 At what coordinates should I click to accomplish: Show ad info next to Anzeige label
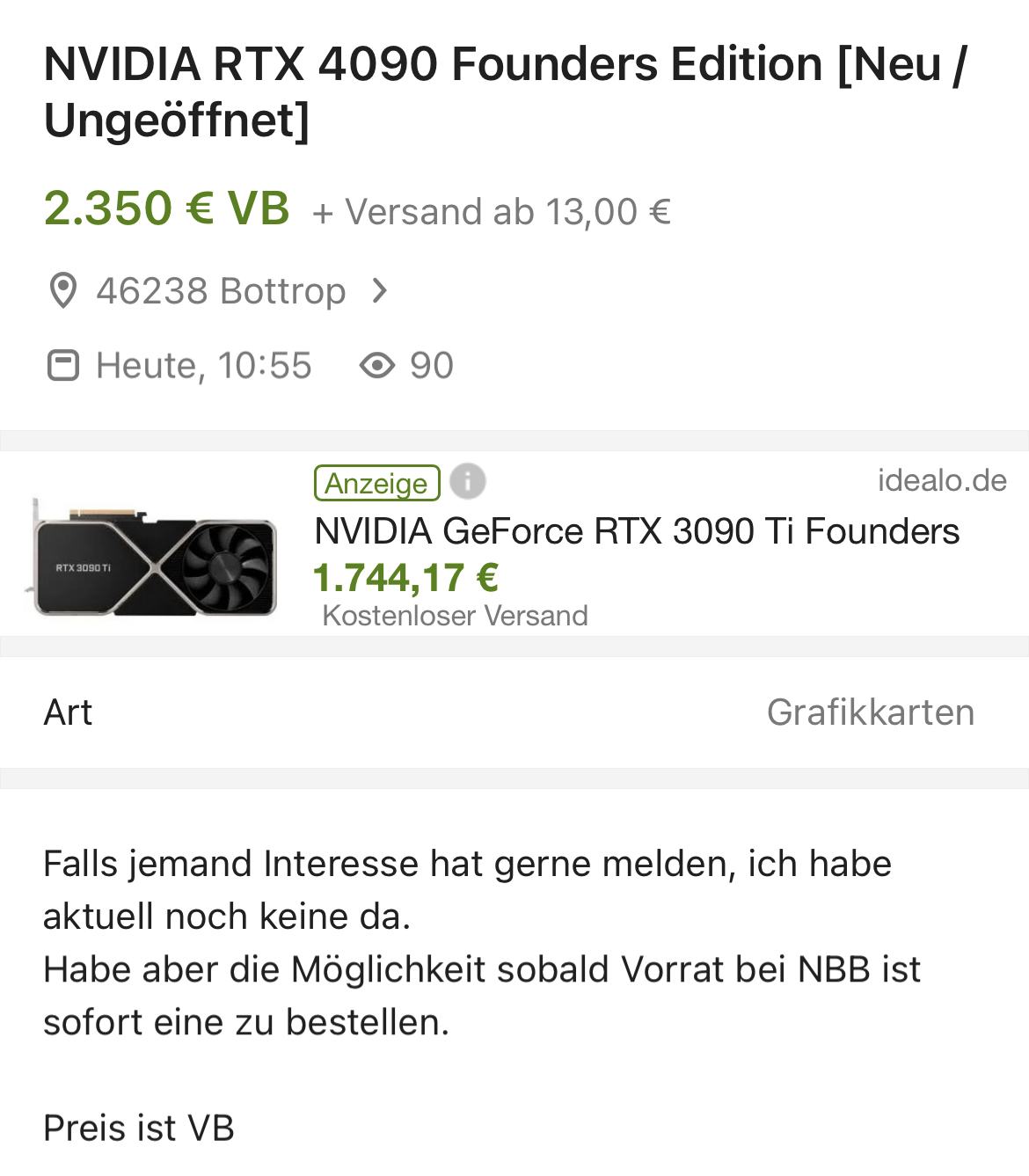(x=468, y=482)
